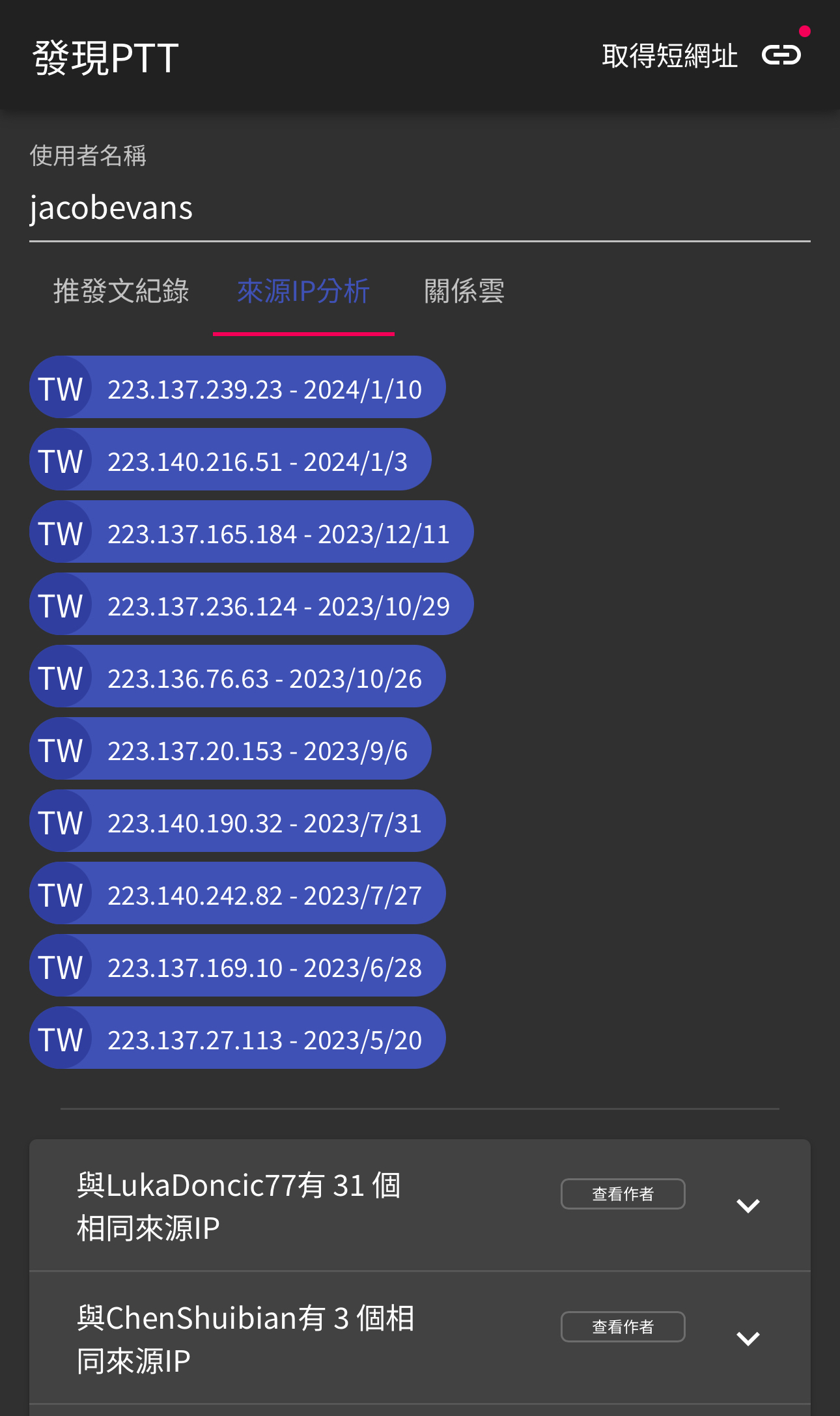Tap IP chip 223.136.76.63
Screen dimensions: 840x1416
click(x=238, y=677)
